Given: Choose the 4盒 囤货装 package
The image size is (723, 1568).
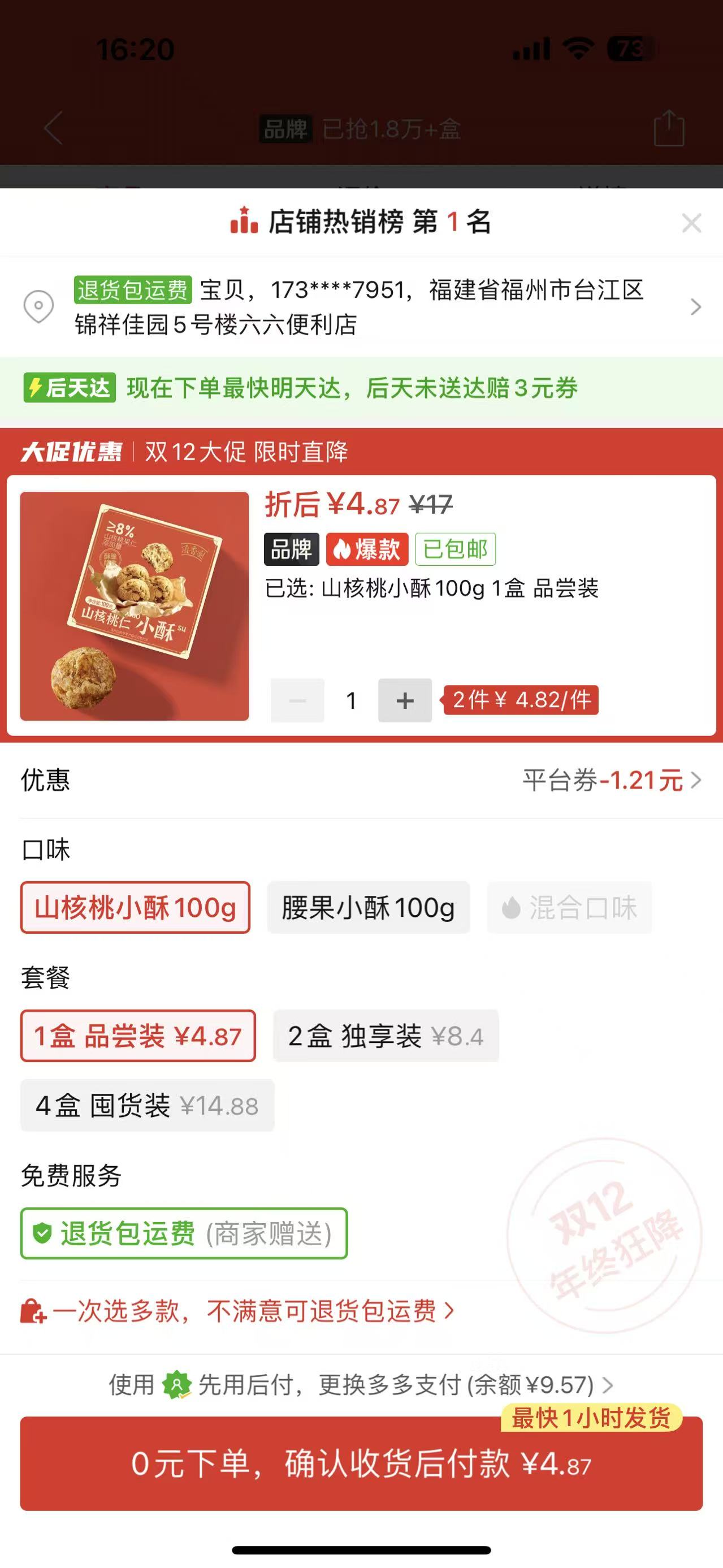Looking at the screenshot, I should click(146, 1106).
